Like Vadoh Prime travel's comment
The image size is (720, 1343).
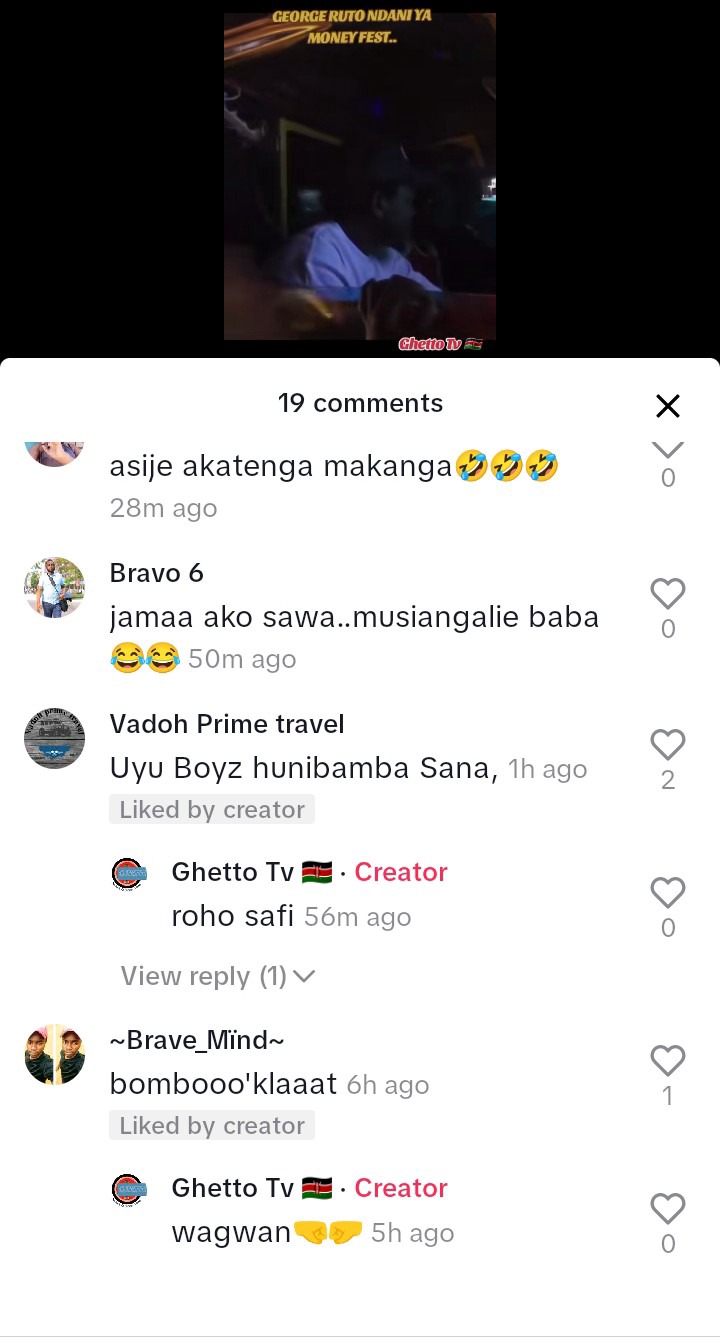[x=667, y=745]
